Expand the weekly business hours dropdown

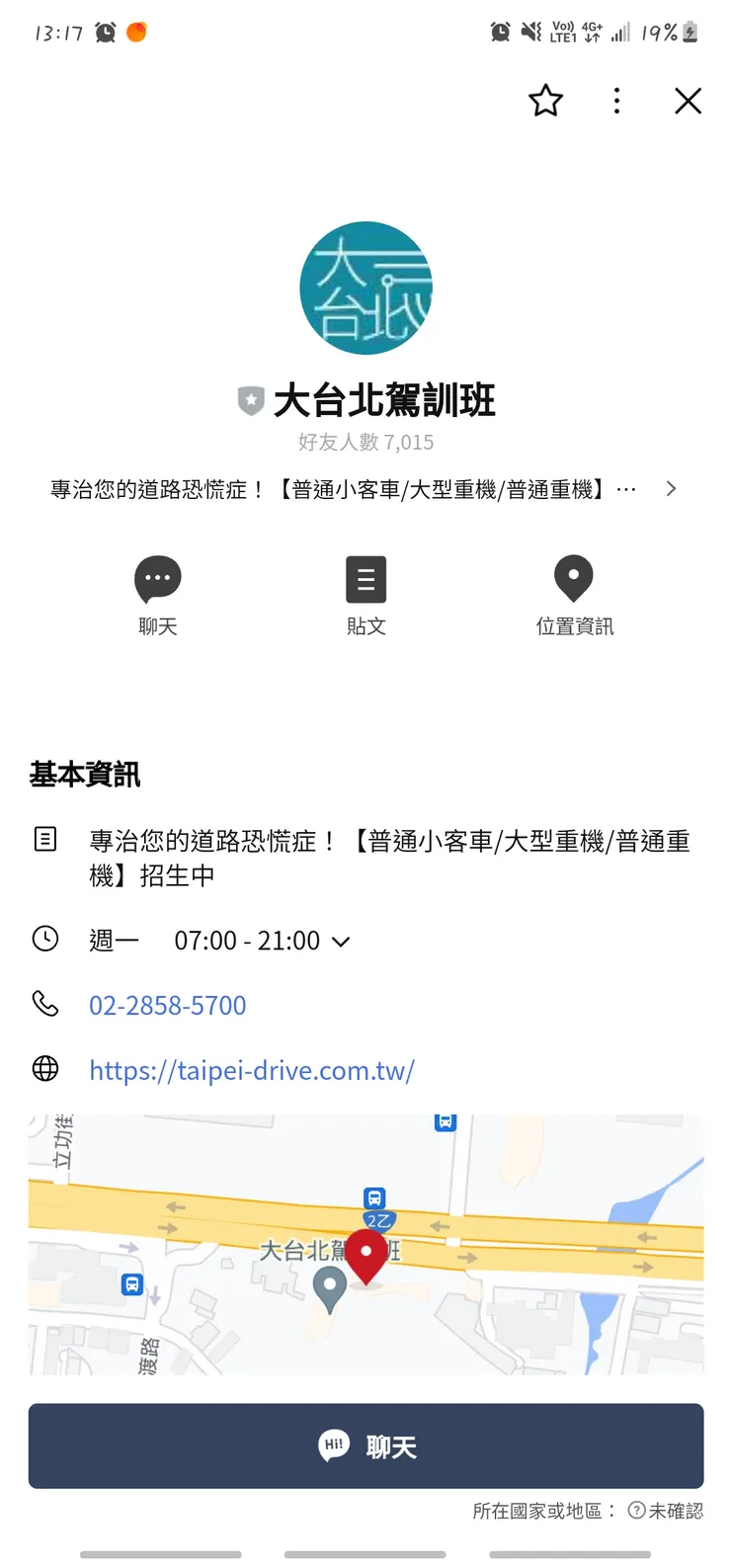(x=341, y=942)
